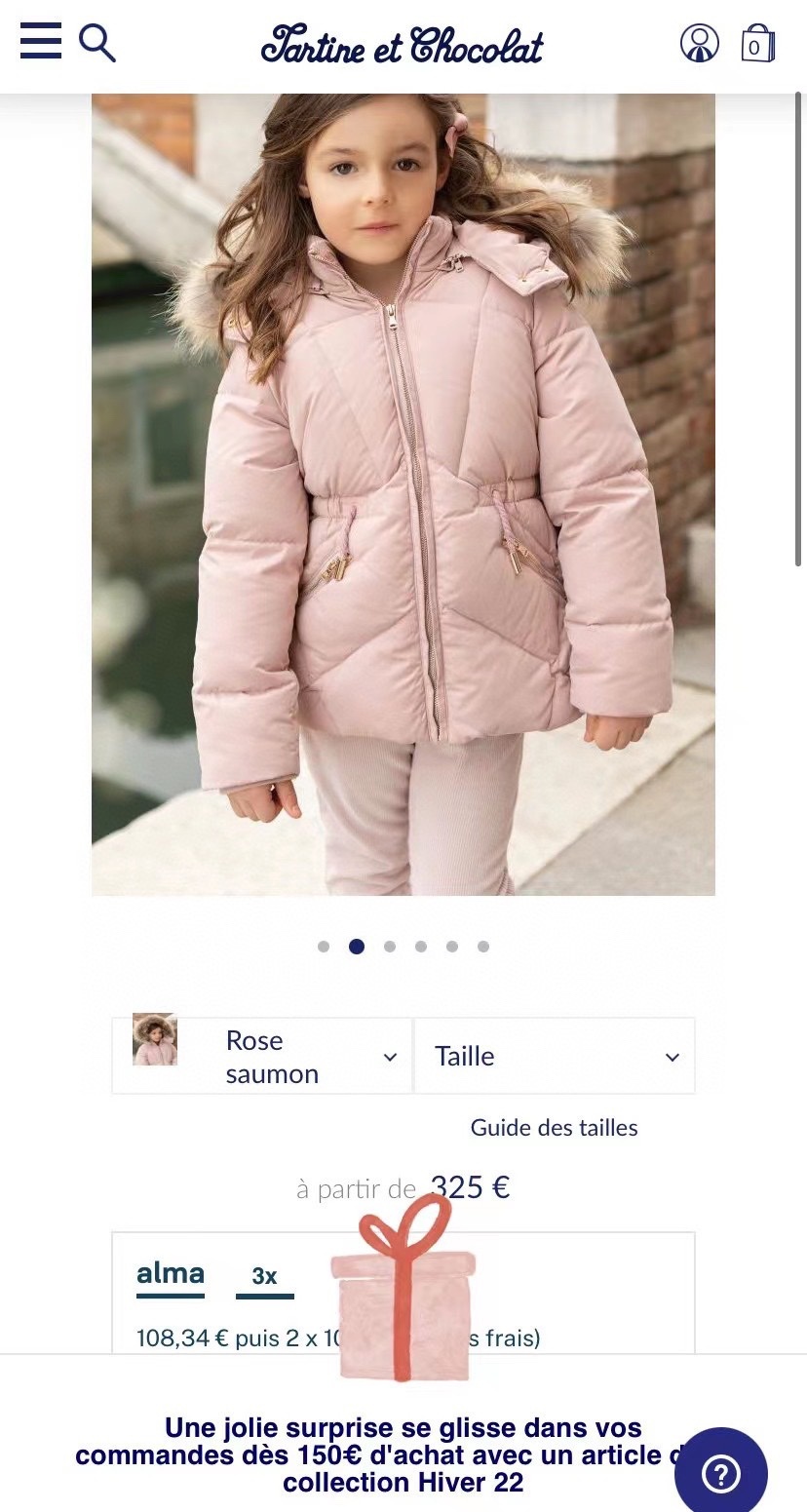The image size is (807, 1512).
Task: Select the 3x Alma payment option
Action: click(x=264, y=1277)
